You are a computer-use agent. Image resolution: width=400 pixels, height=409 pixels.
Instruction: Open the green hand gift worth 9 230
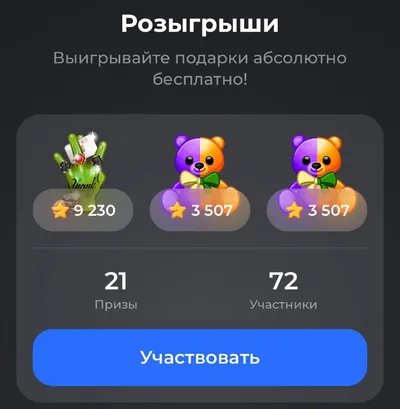point(83,182)
